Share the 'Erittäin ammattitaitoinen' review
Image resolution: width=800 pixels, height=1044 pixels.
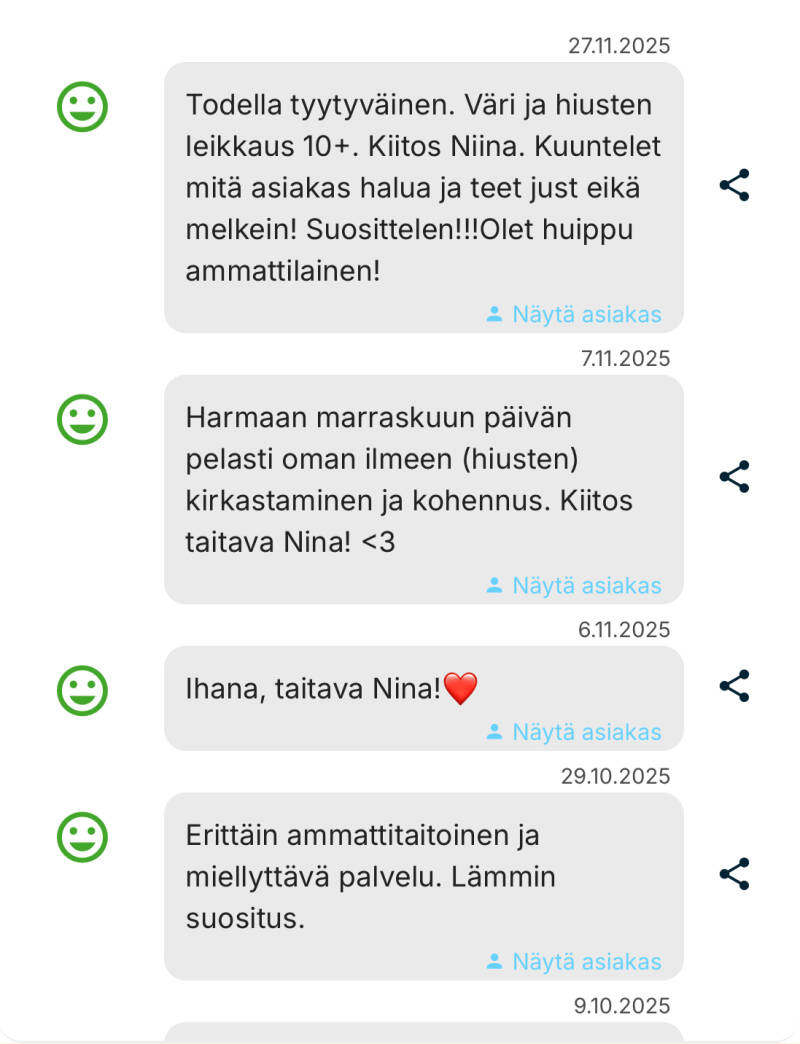click(x=734, y=873)
